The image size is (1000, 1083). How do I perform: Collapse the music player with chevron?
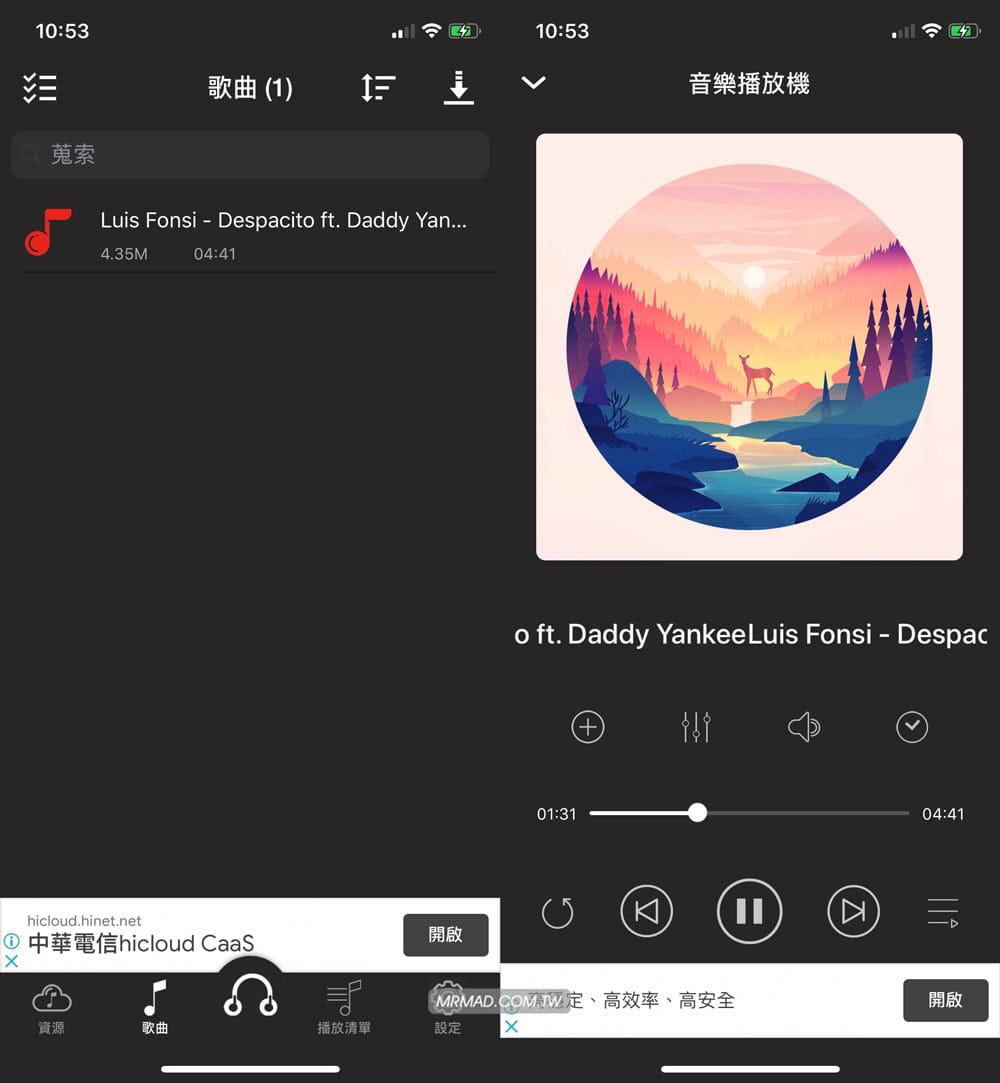coord(534,83)
